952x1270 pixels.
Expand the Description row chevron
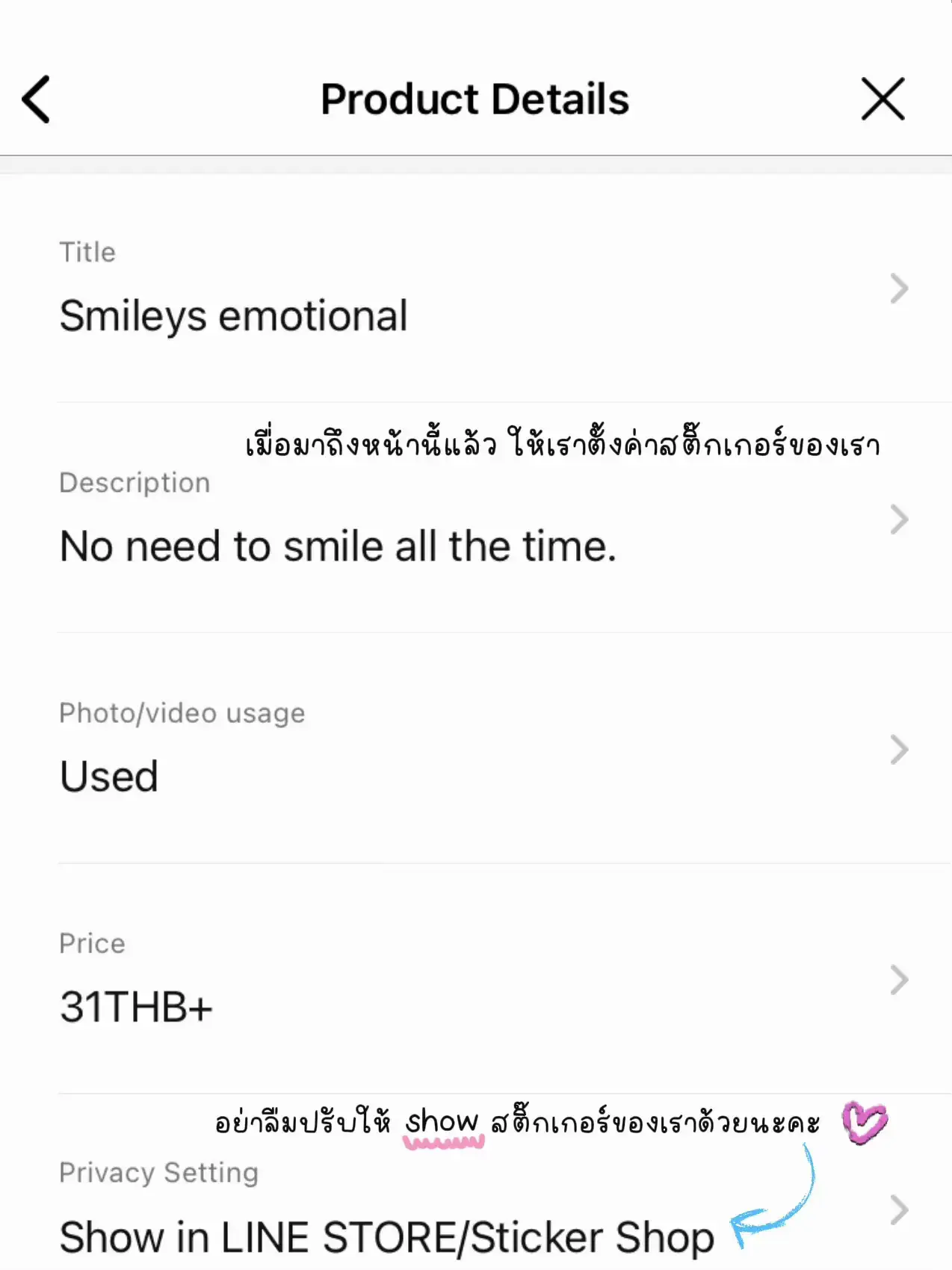[898, 520]
